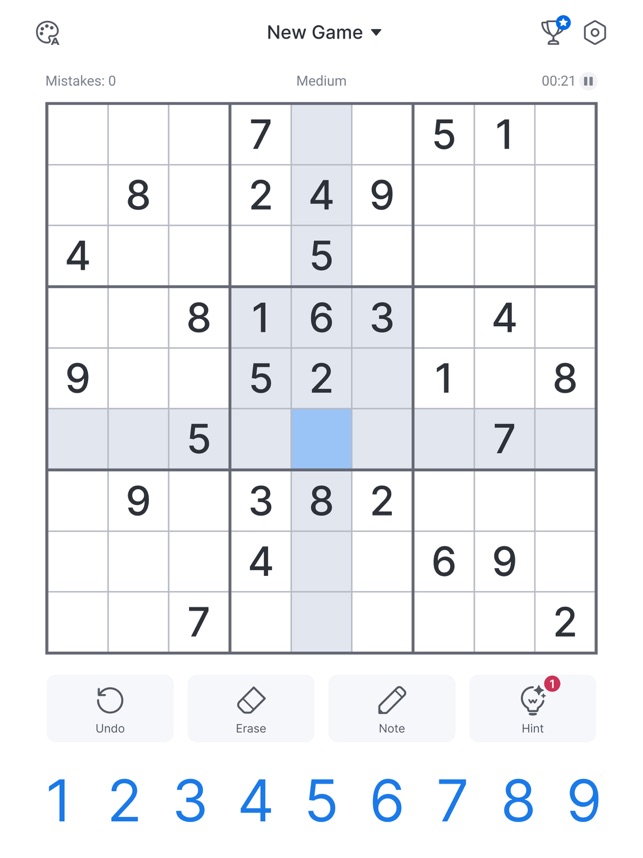
Task: Select the empty top-left grid cell
Action: tap(78, 134)
